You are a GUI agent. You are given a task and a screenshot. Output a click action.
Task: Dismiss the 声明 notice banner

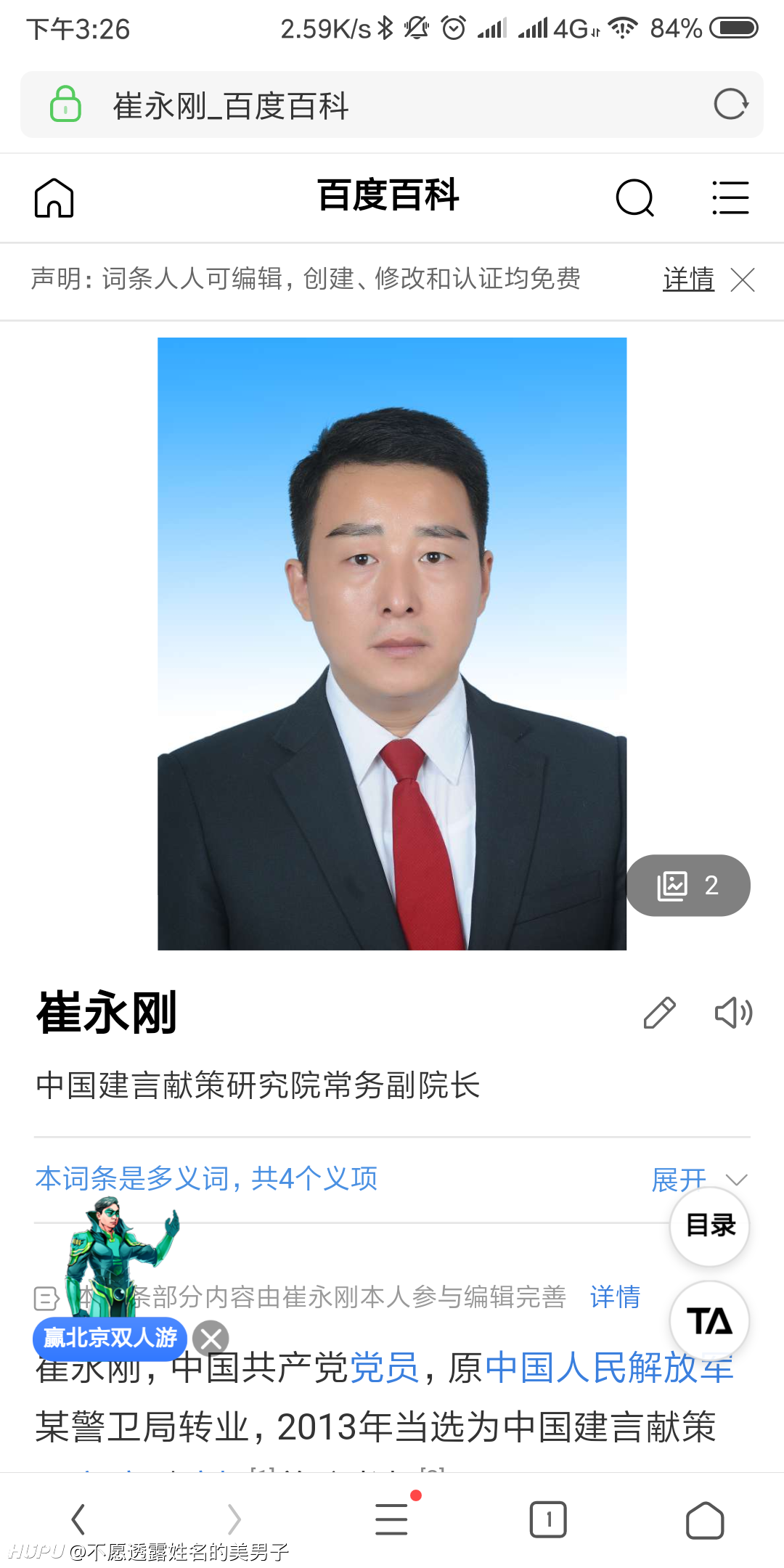click(x=743, y=279)
